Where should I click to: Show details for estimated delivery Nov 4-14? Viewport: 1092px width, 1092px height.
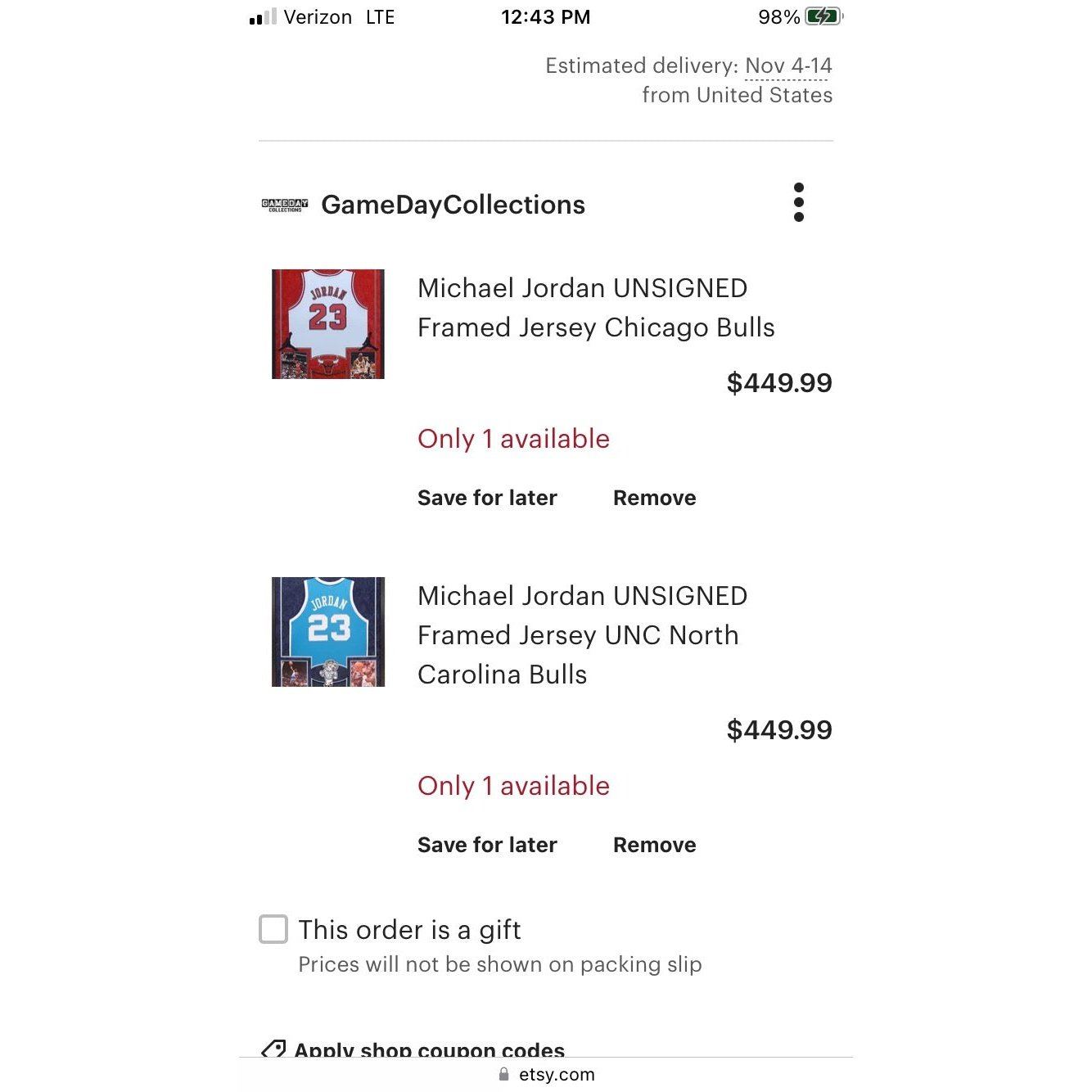(x=787, y=66)
